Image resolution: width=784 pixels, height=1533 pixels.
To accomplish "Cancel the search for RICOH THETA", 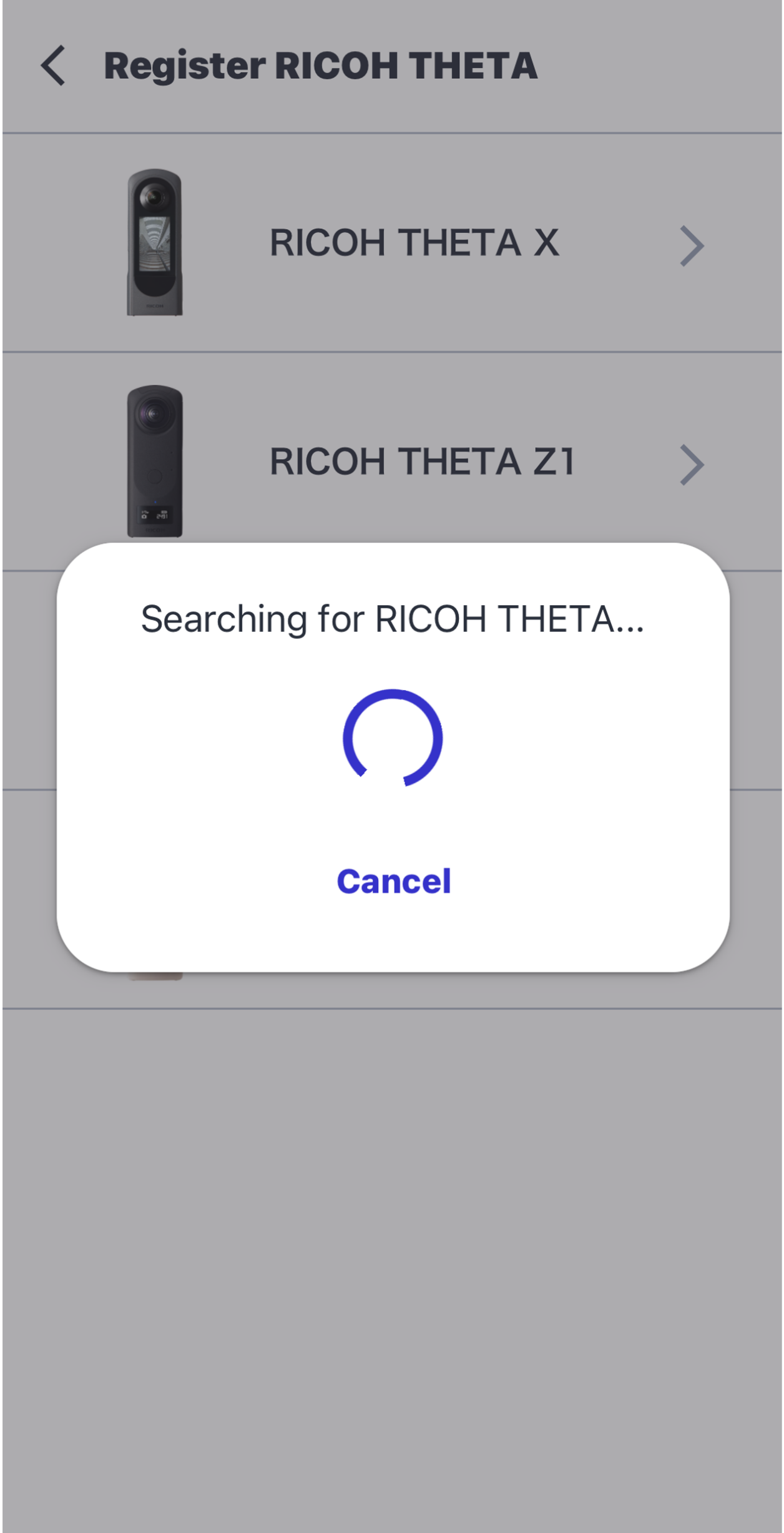I will pyautogui.click(x=393, y=881).
